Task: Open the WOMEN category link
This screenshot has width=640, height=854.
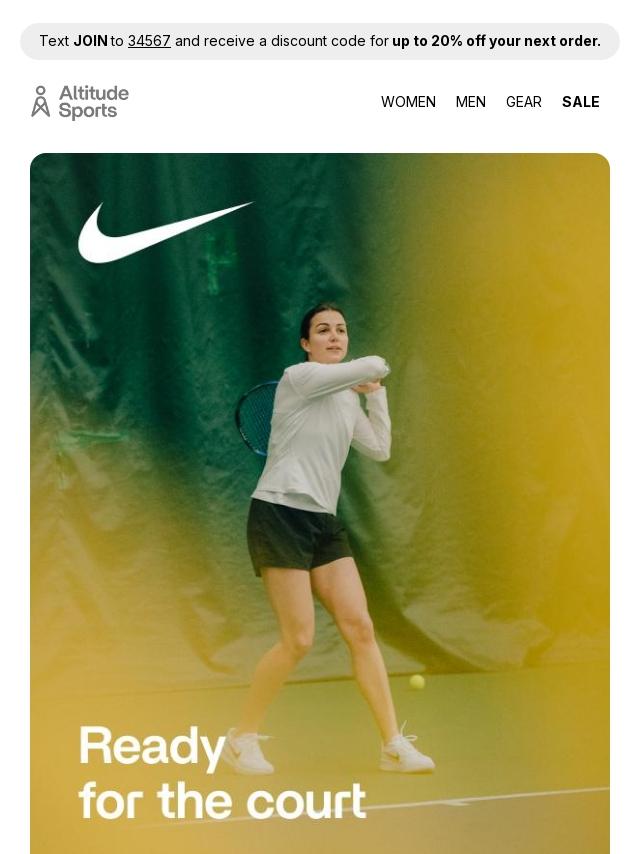Action: click(x=408, y=102)
